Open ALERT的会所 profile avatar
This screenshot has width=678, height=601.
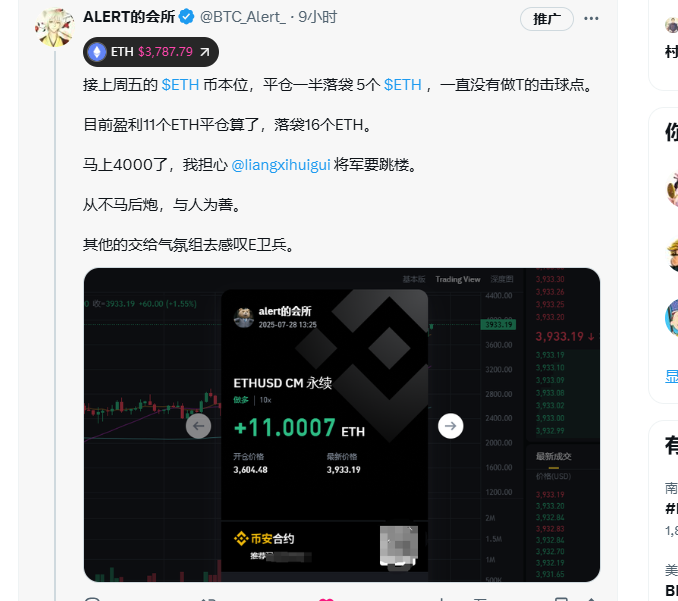coord(53,29)
